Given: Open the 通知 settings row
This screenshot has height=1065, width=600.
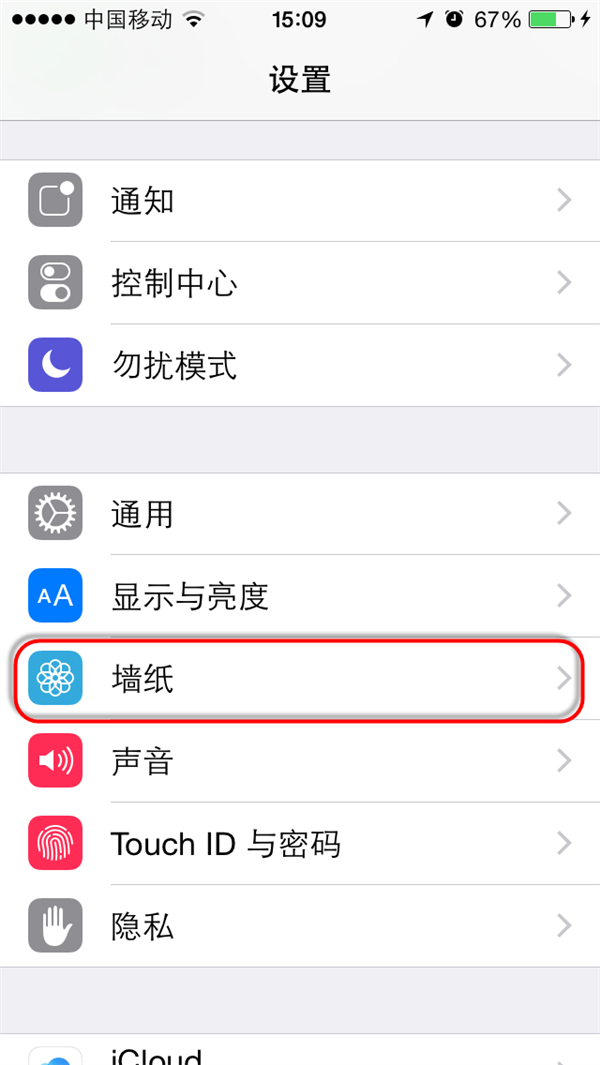Looking at the screenshot, I should [x=300, y=201].
